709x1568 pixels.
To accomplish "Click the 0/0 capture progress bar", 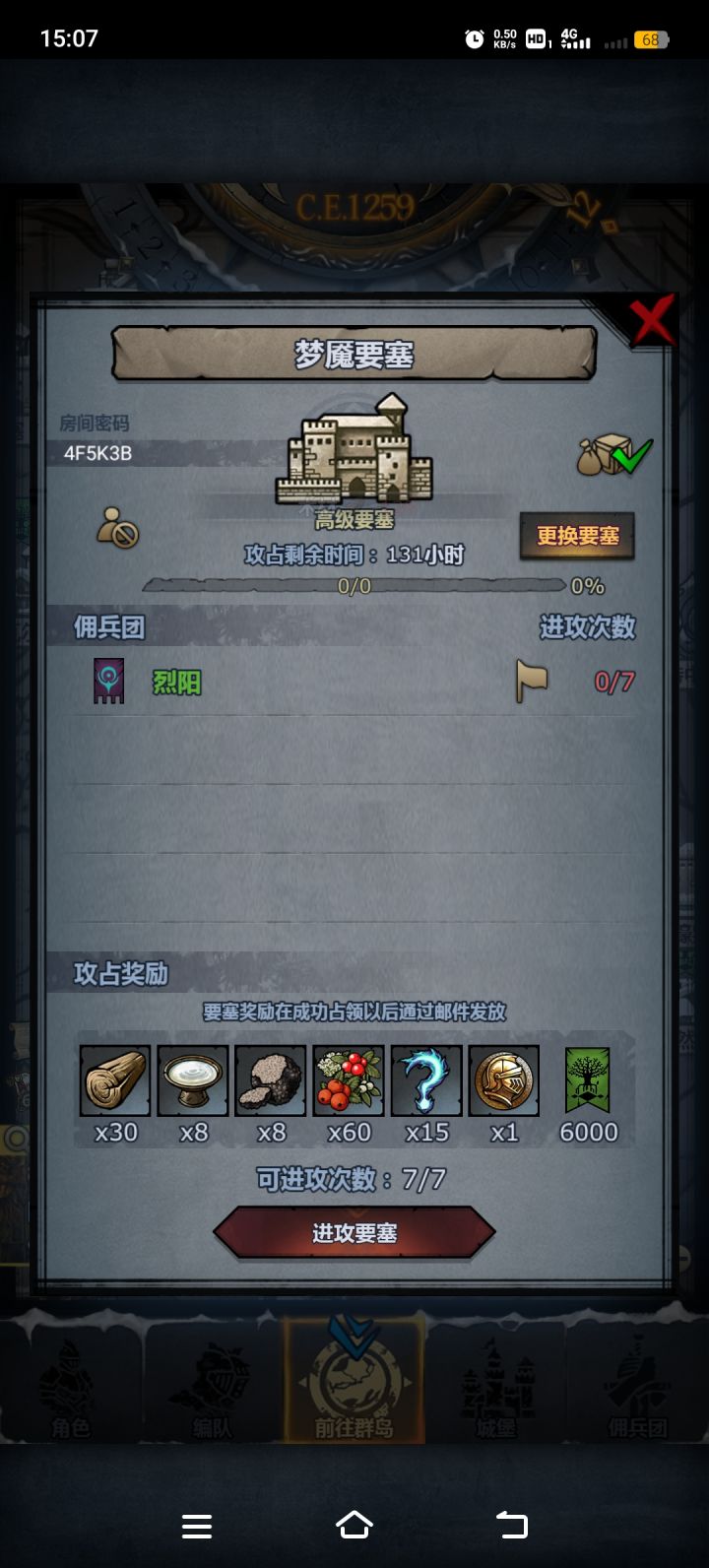I will (354, 585).
